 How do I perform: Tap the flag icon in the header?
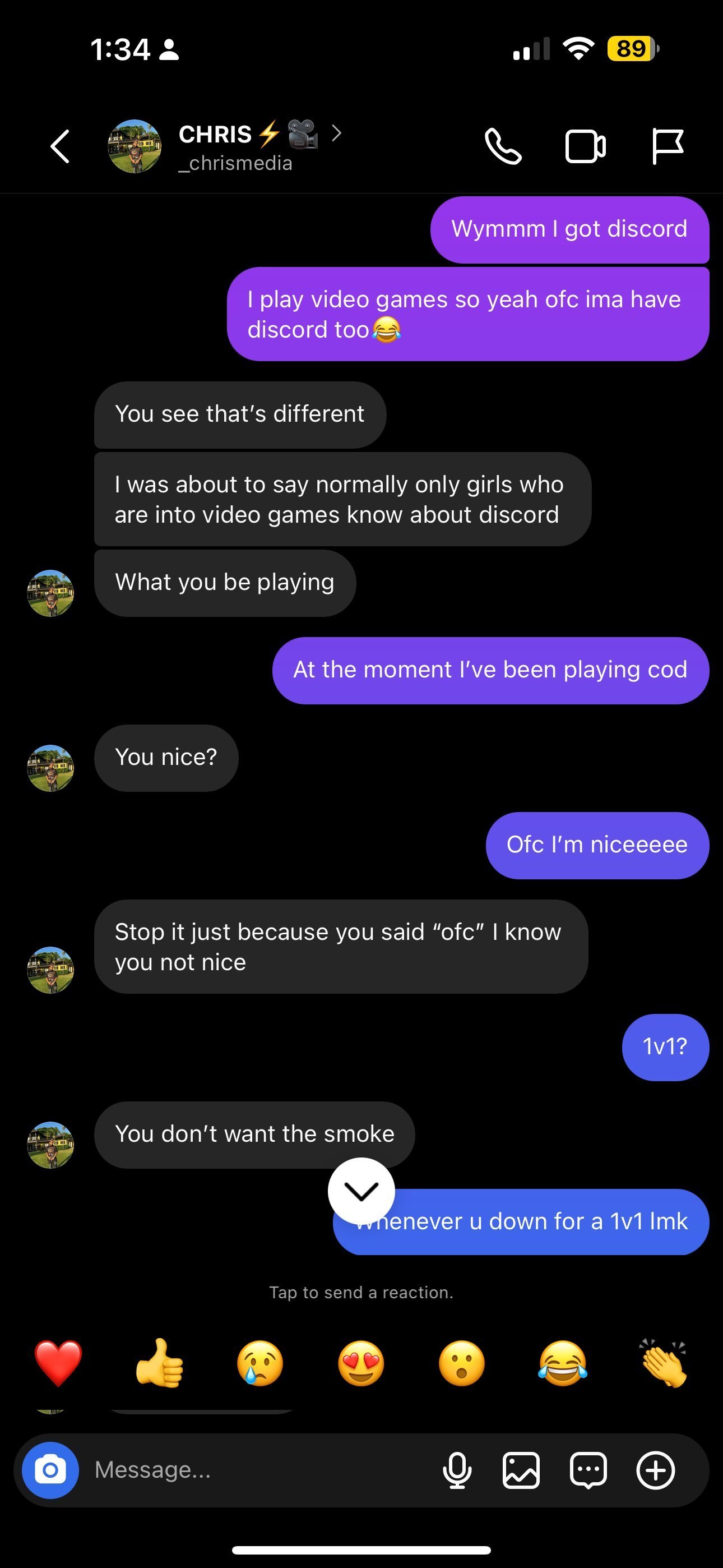point(667,147)
